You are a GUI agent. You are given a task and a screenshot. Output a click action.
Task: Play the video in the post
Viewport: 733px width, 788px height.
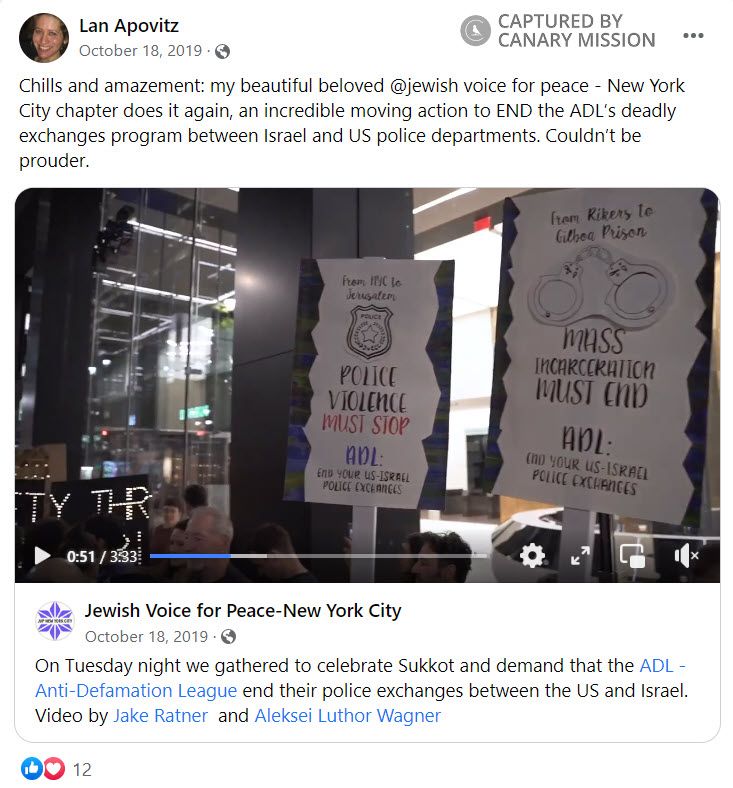coord(42,556)
